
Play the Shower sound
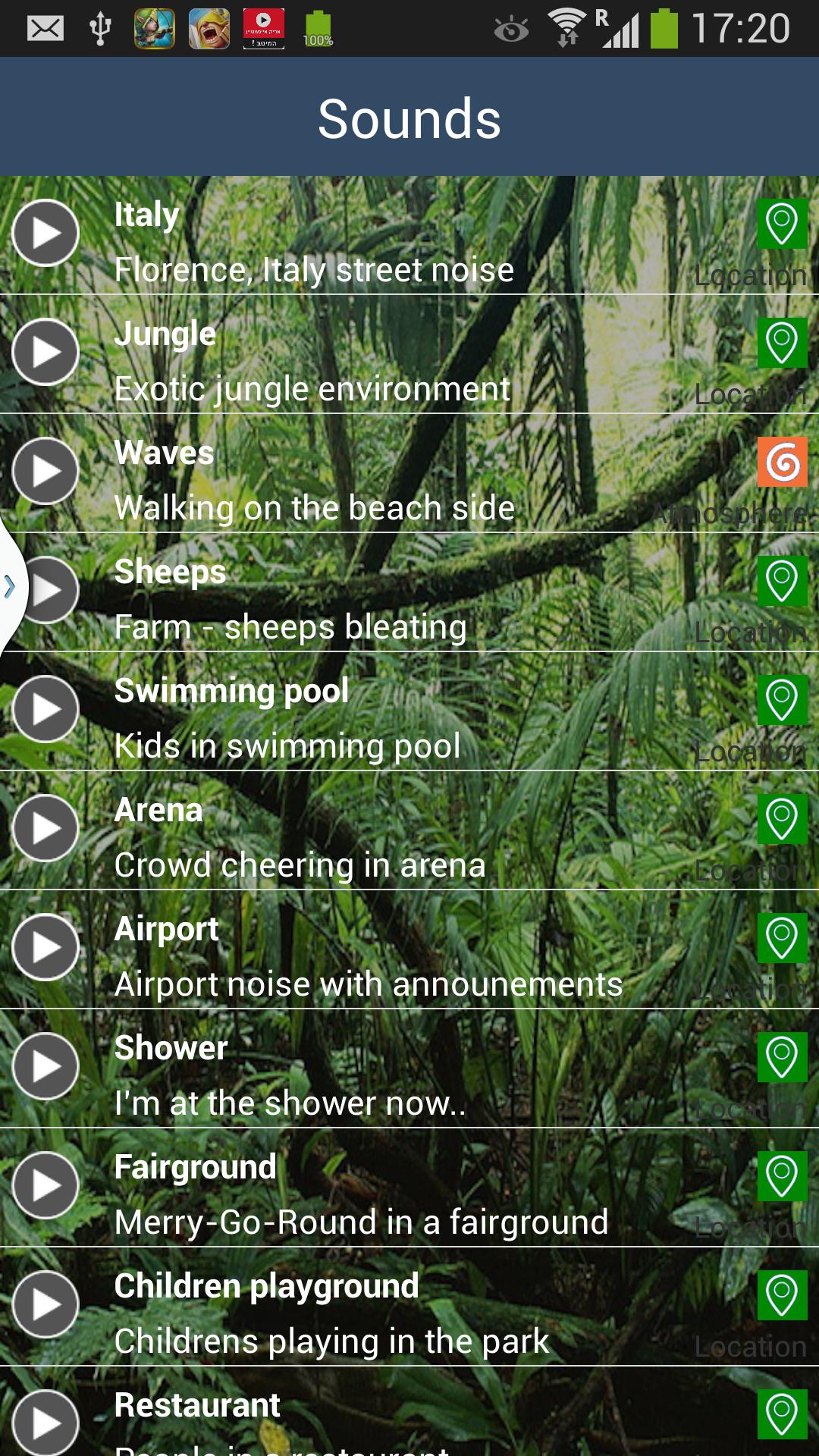45,1066
